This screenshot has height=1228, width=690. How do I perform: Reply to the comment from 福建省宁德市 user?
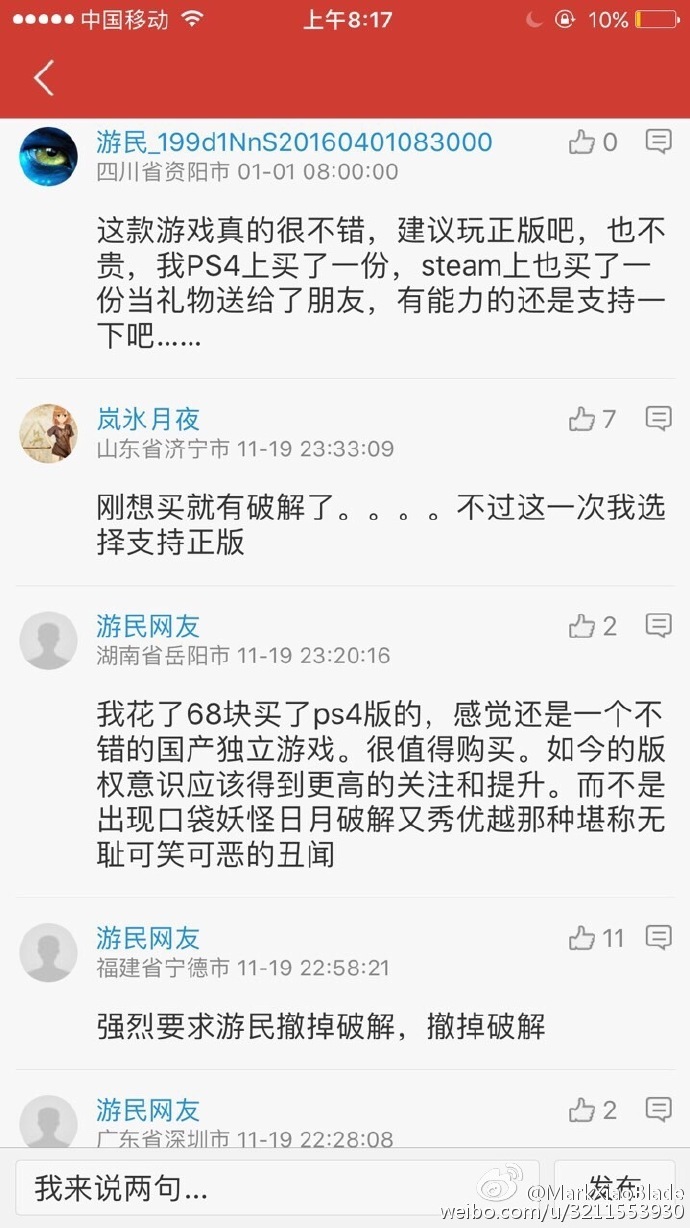pos(658,937)
